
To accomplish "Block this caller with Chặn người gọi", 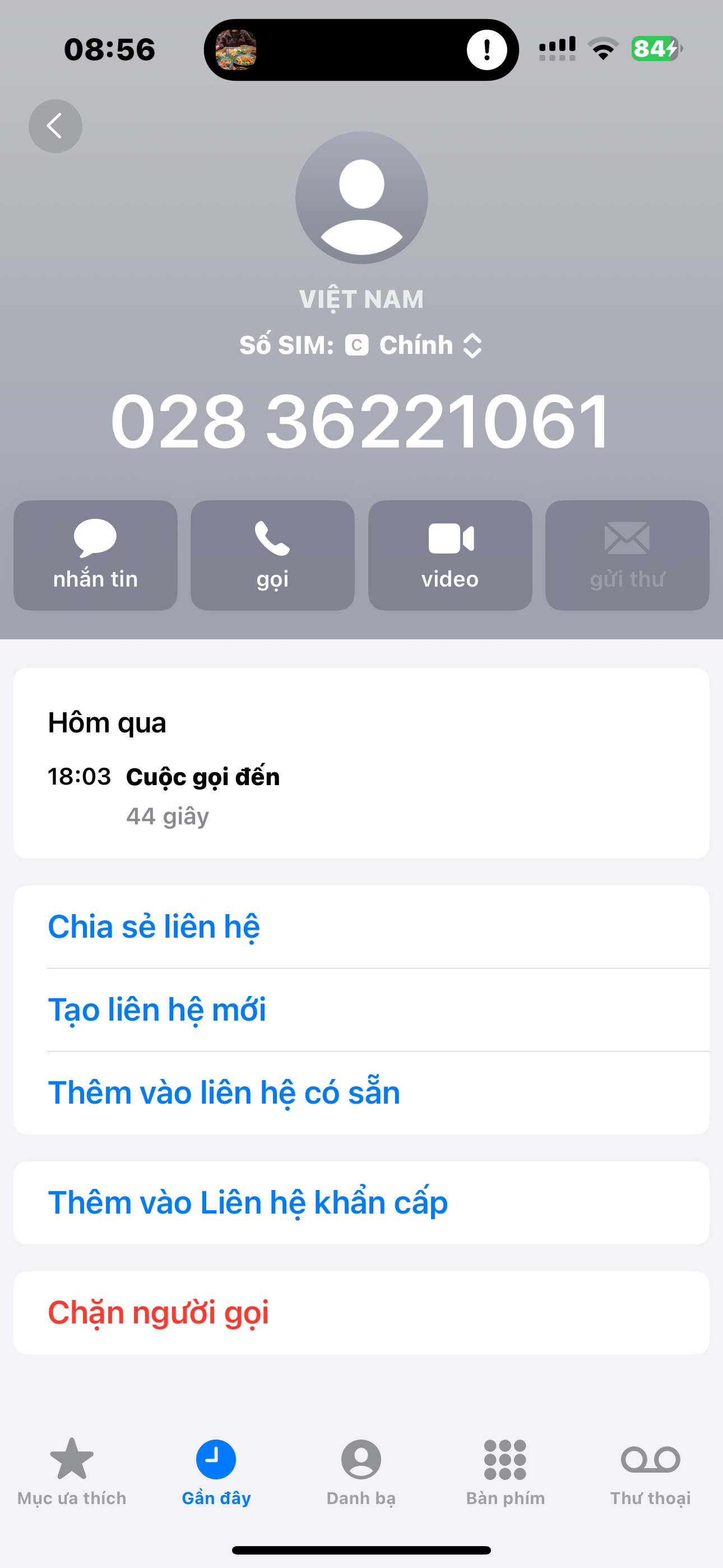I will (x=158, y=1312).
